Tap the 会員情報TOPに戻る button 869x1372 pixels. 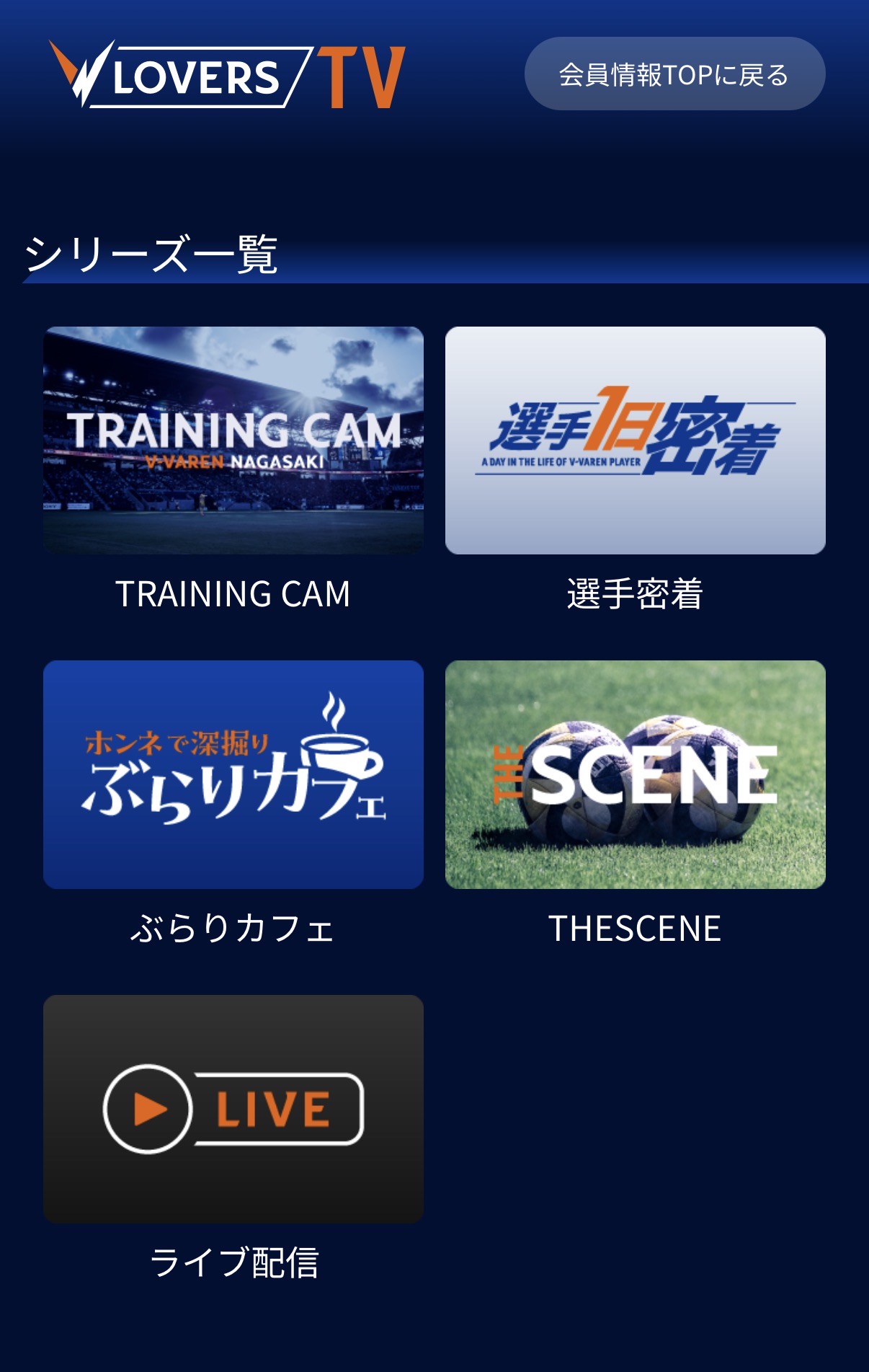tap(674, 74)
